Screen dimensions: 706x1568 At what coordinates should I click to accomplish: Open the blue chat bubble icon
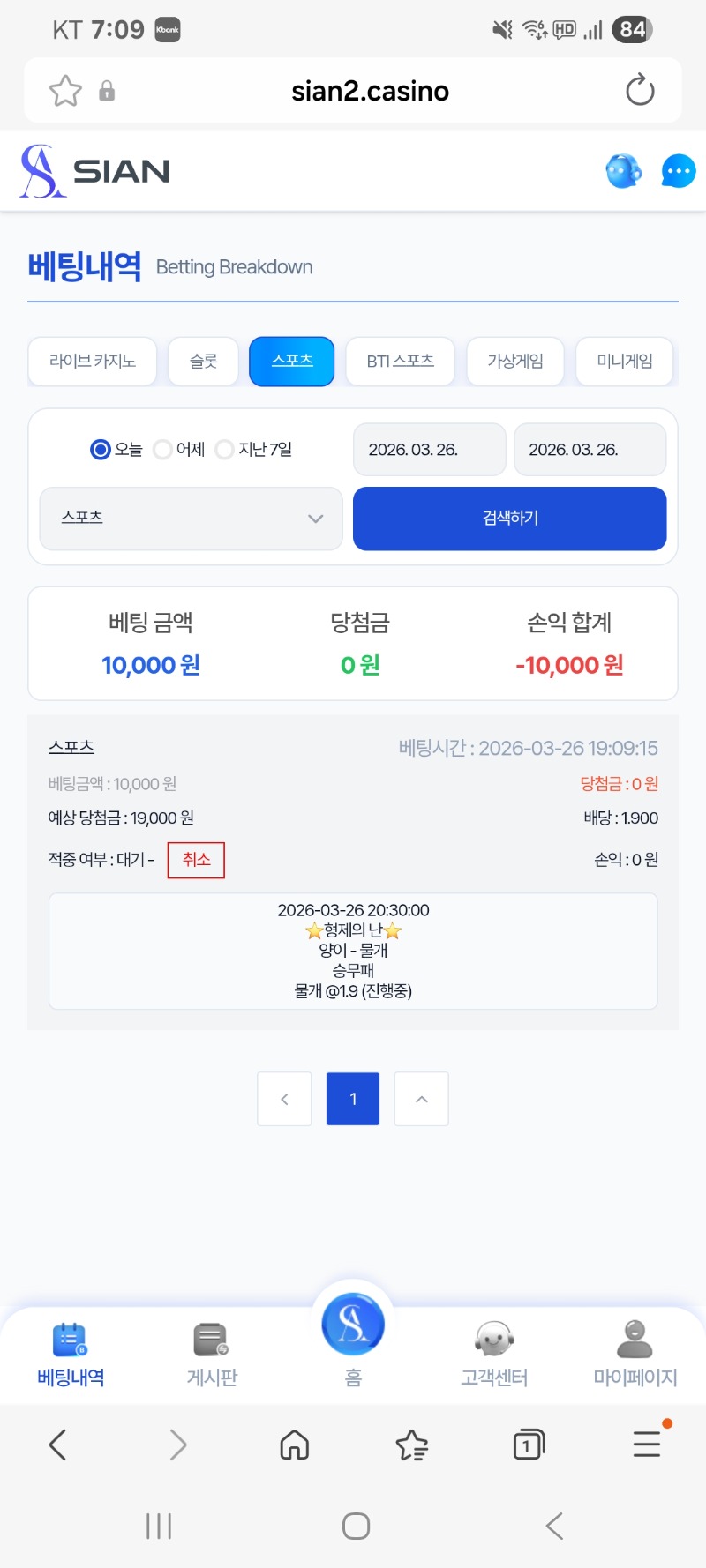pyautogui.click(x=678, y=171)
